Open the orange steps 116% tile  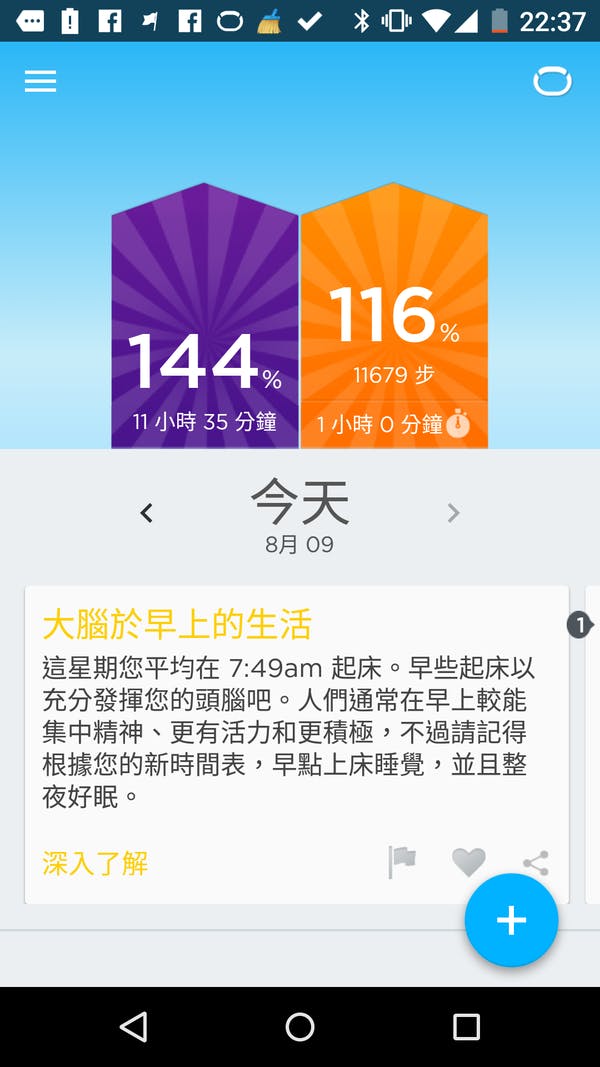[x=394, y=330]
